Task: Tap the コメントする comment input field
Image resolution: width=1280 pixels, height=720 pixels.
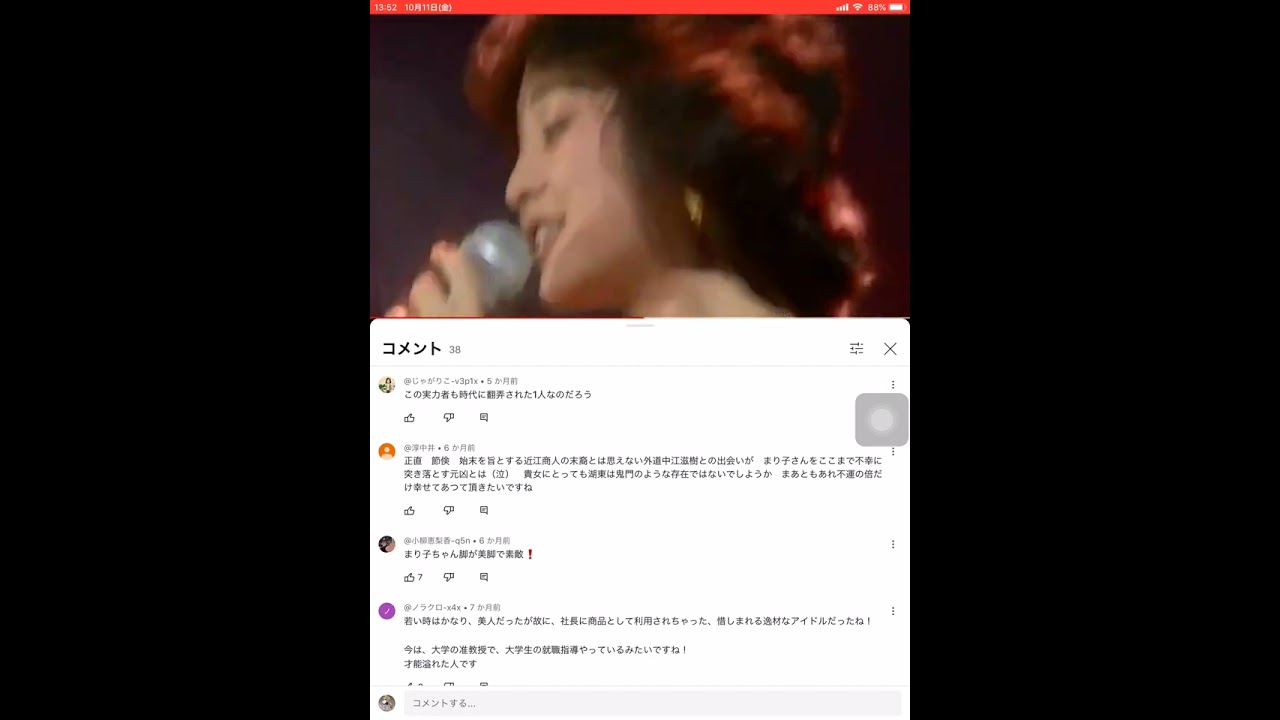Action: (652, 703)
